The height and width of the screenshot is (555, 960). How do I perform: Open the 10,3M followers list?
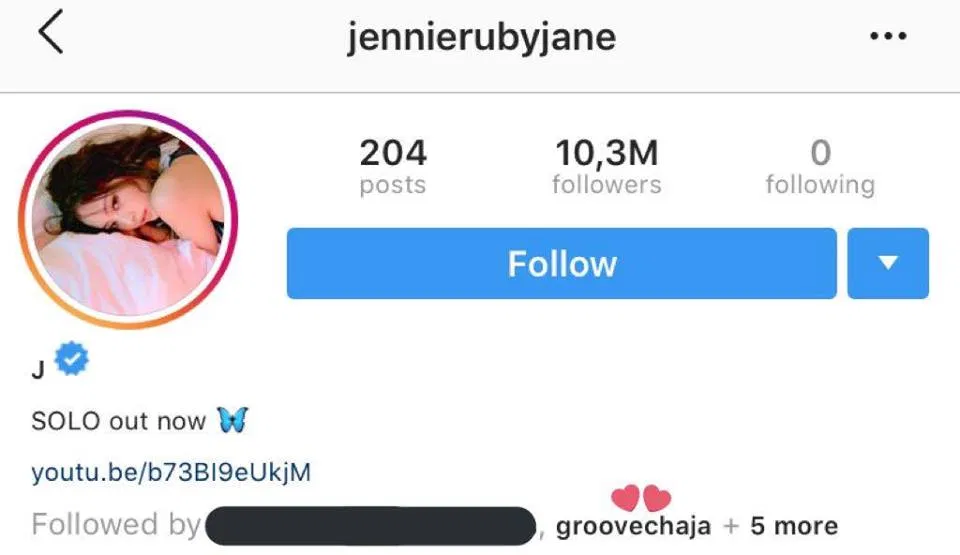point(606,168)
